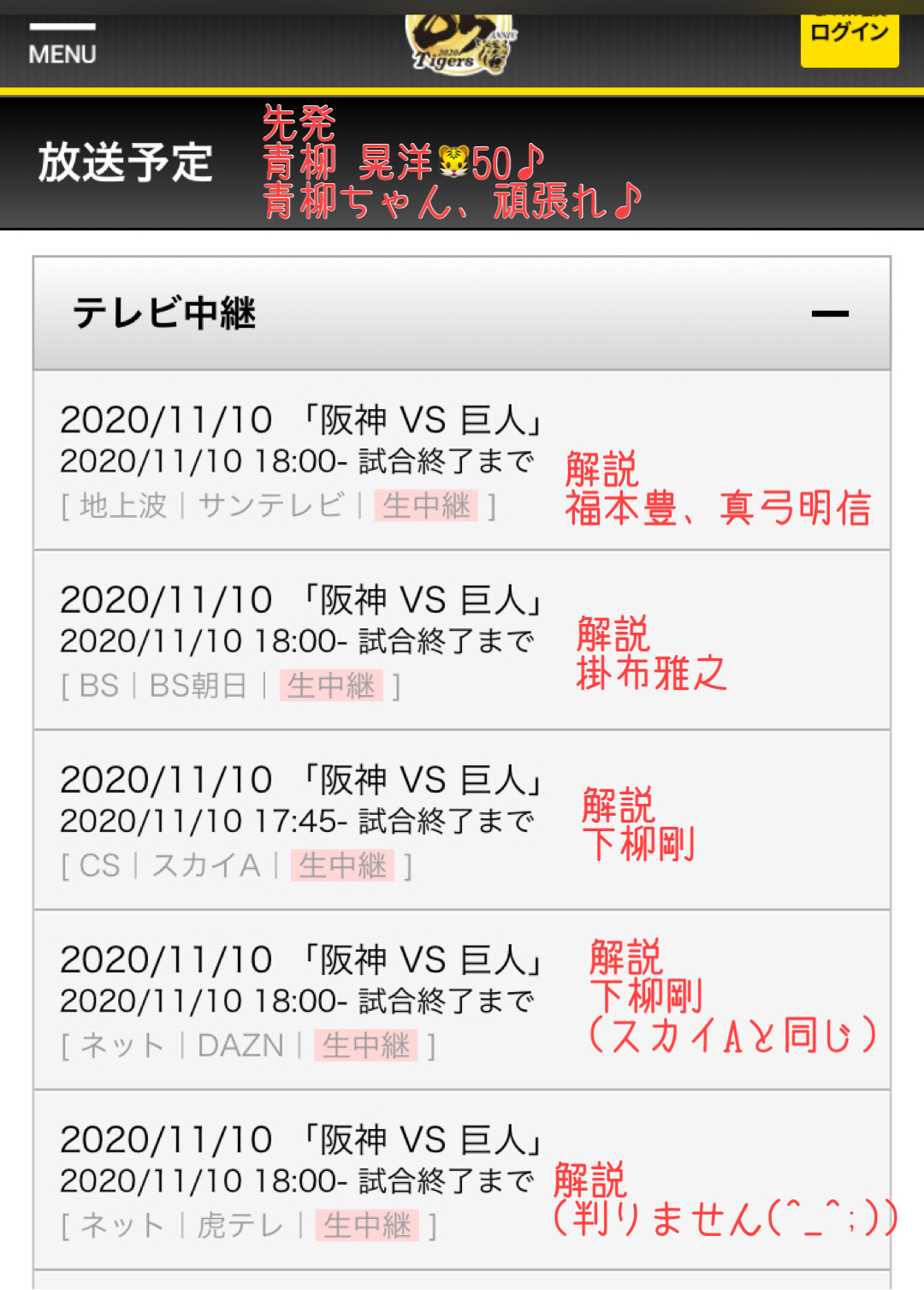Go to the Tigers home page via logo
The height and width of the screenshot is (1290, 924).
[x=461, y=45]
